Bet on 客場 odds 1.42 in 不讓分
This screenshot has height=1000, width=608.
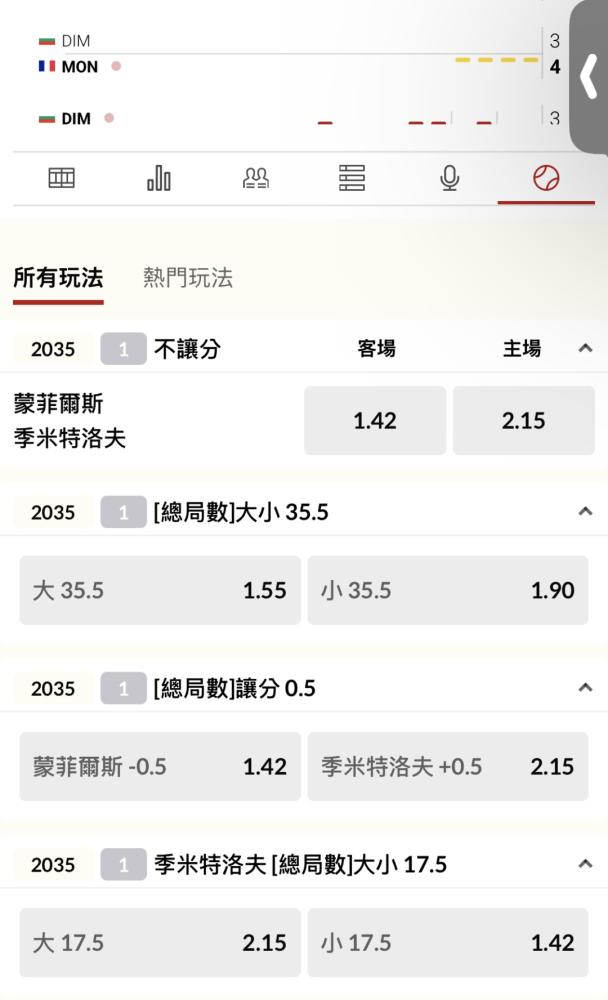click(375, 420)
